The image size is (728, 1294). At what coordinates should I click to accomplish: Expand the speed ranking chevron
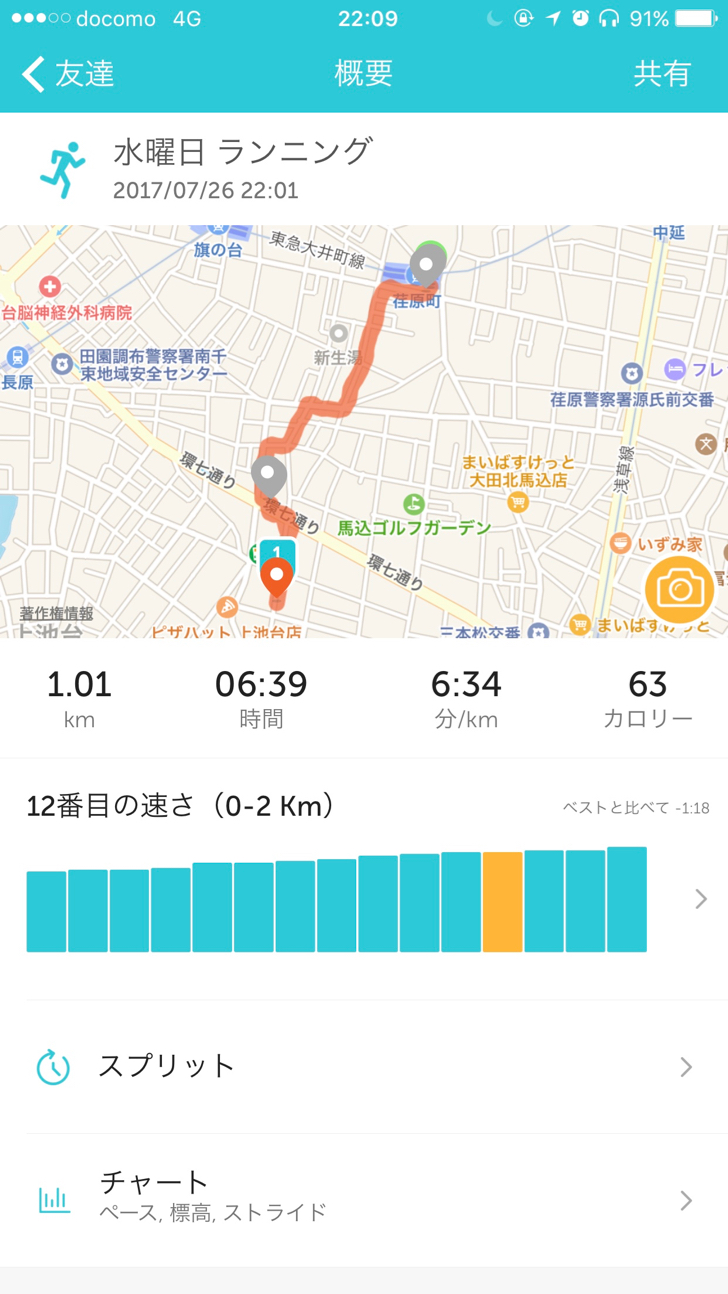point(701,899)
